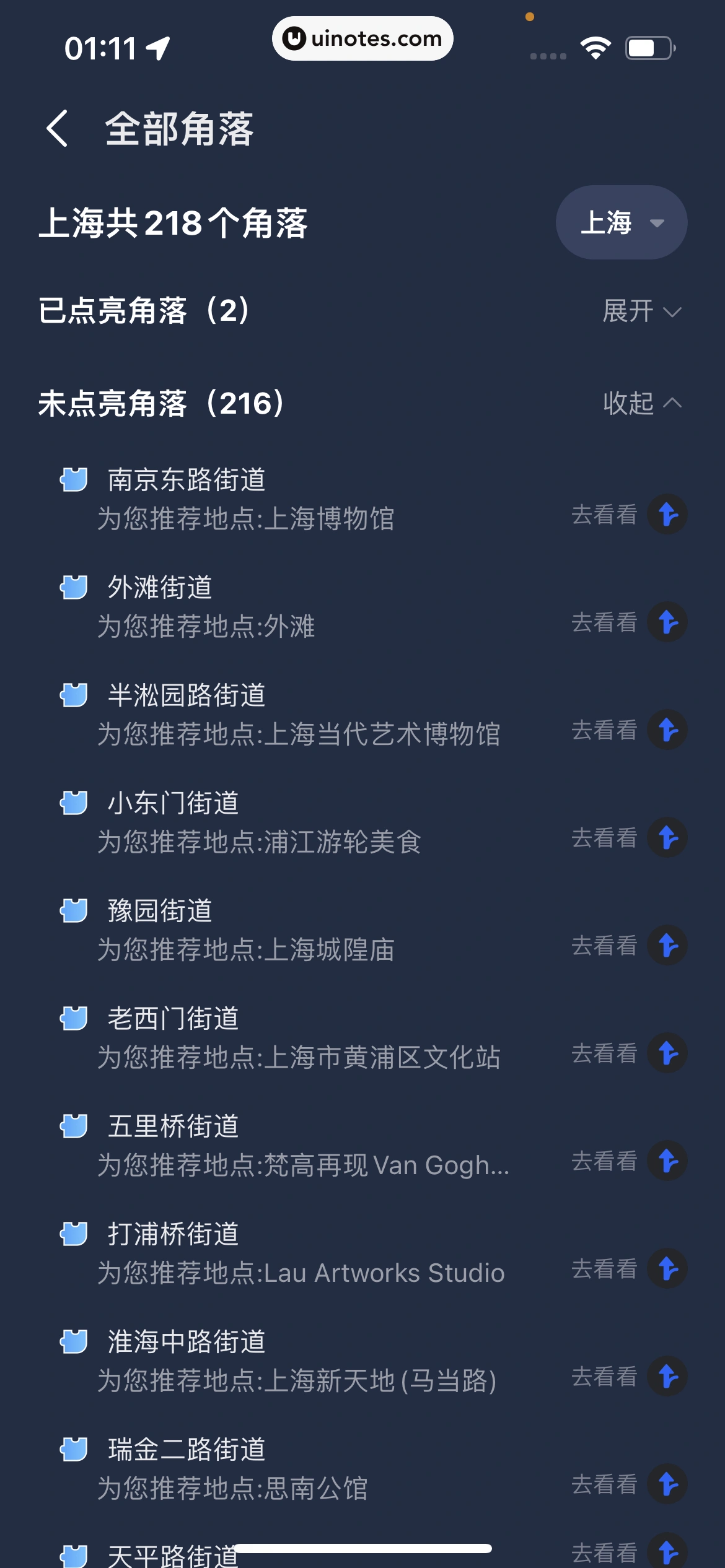Navigate to 老西门街道 via arrow icon
This screenshot has height=1568, width=725.
click(667, 1053)
